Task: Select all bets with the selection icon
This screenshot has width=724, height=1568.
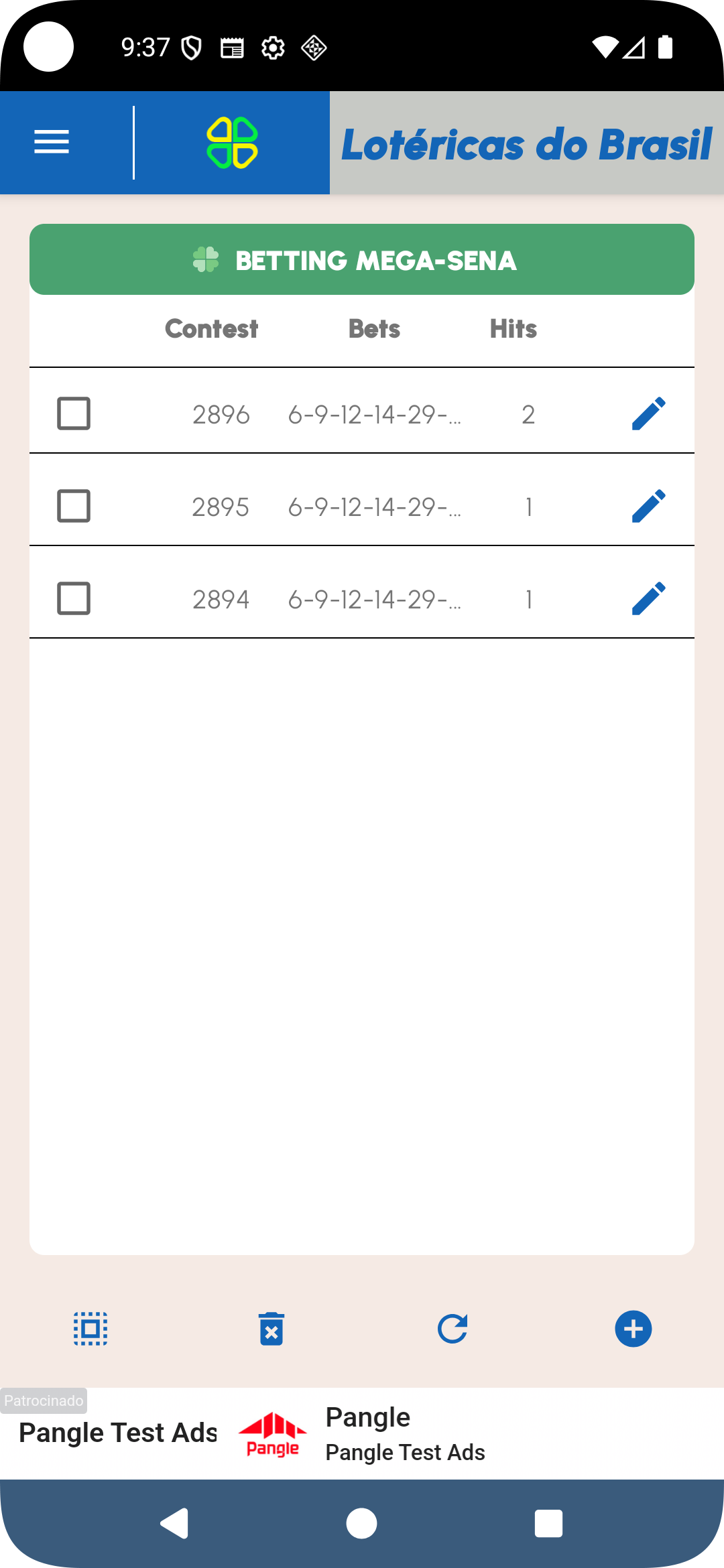Action: 90,1329
